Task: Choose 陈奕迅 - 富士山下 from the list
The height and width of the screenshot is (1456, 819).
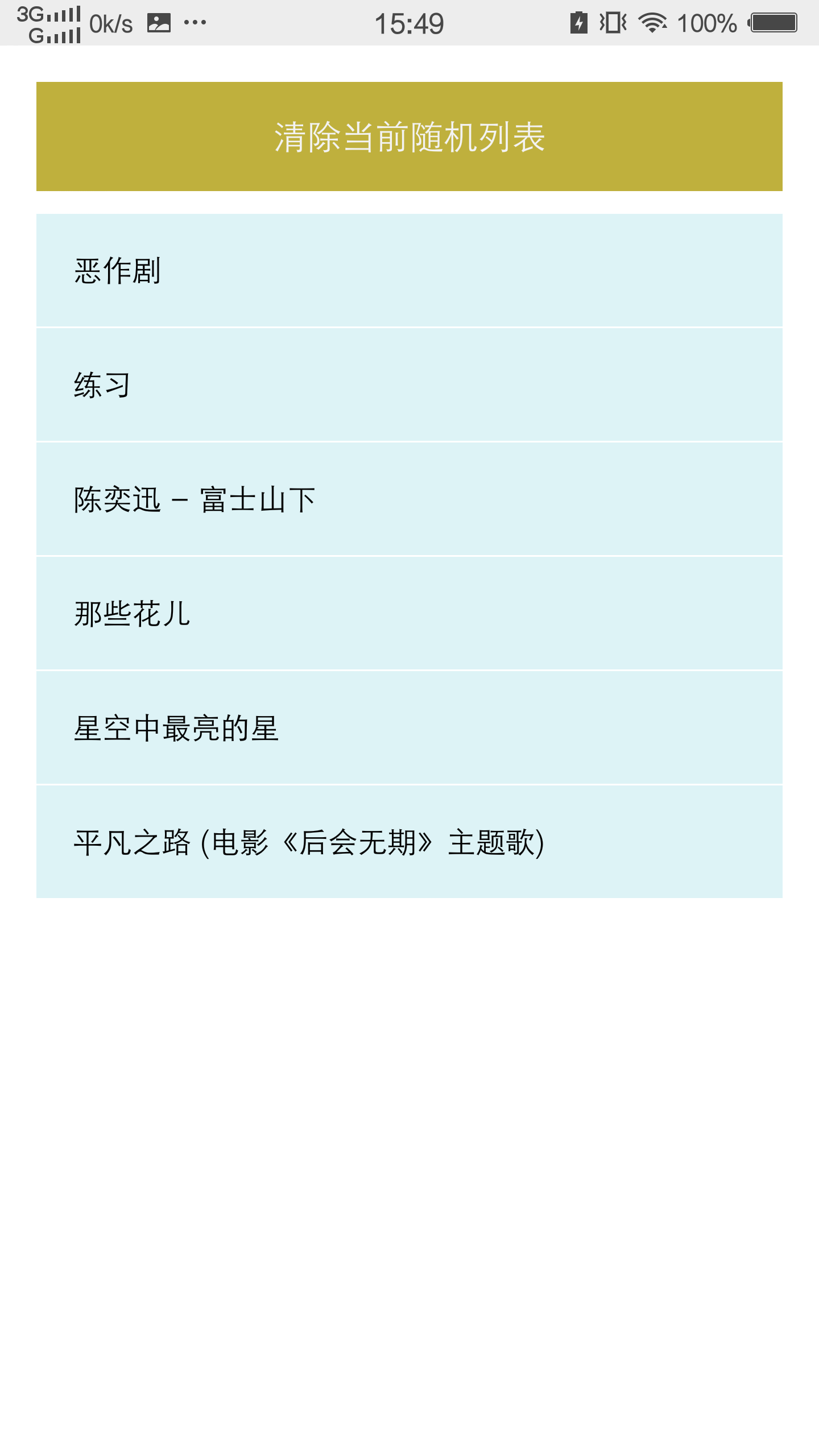Action: [409, 499]
